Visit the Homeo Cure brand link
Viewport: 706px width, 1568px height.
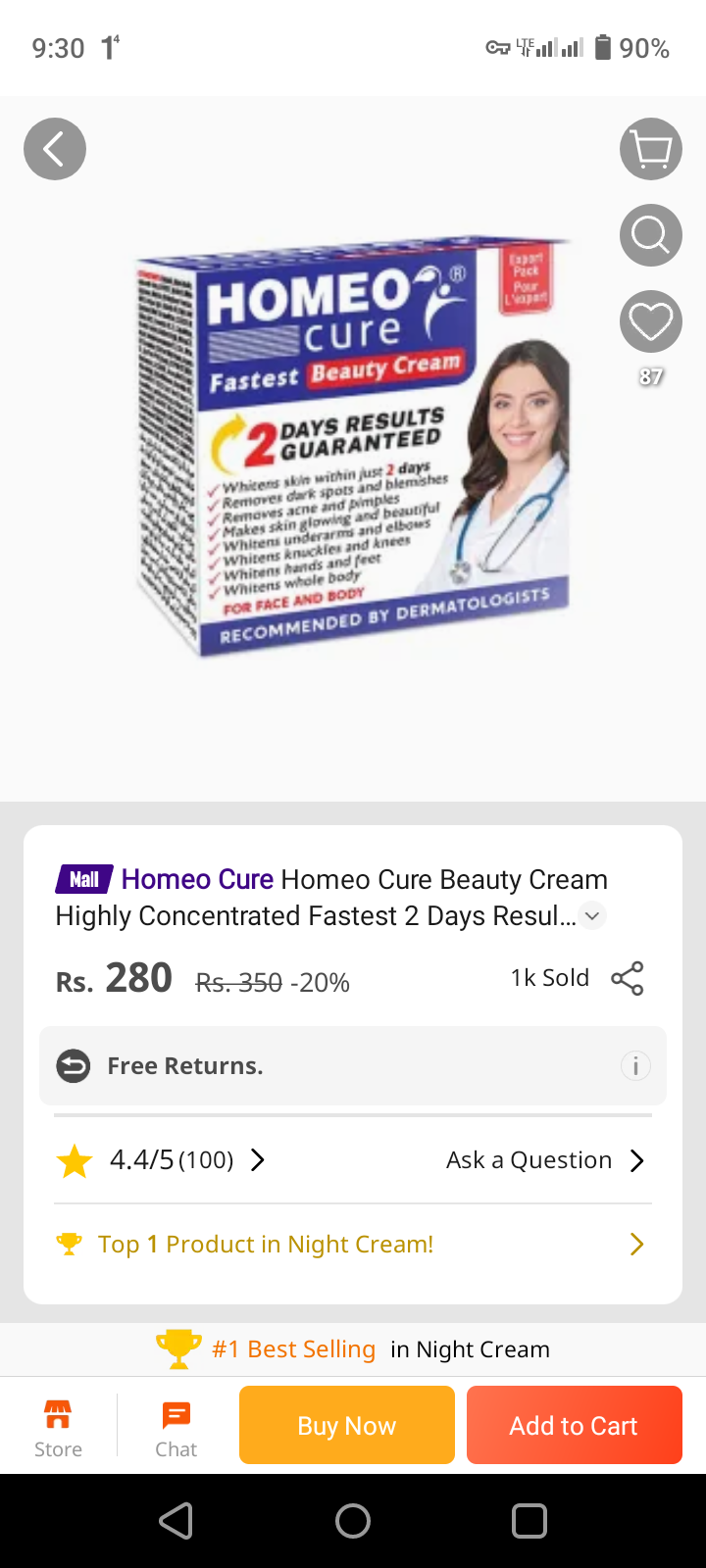[196, 879]
